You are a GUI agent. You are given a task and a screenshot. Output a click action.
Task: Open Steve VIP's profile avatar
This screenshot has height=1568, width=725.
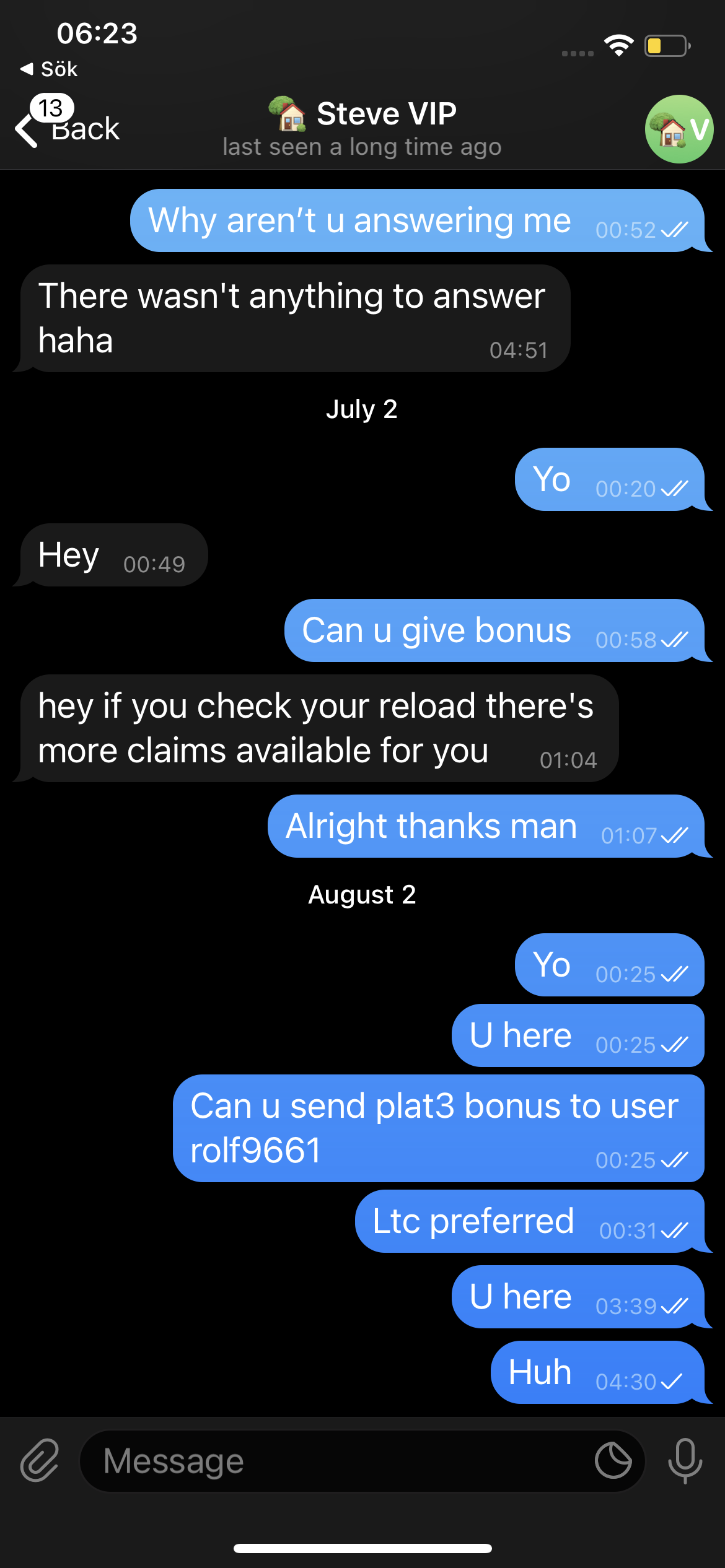coord(679,129)
